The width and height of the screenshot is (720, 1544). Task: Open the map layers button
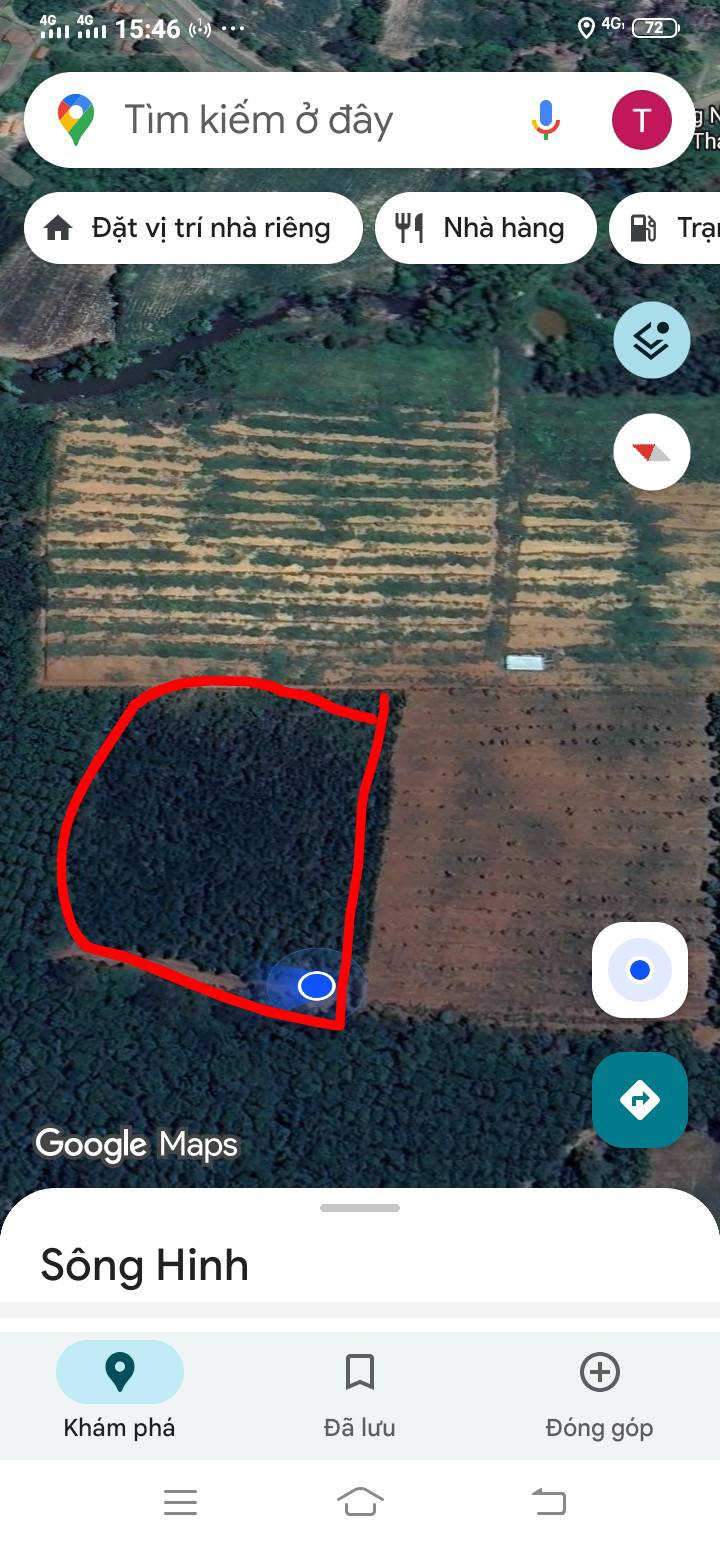click(x=652, y=340)
